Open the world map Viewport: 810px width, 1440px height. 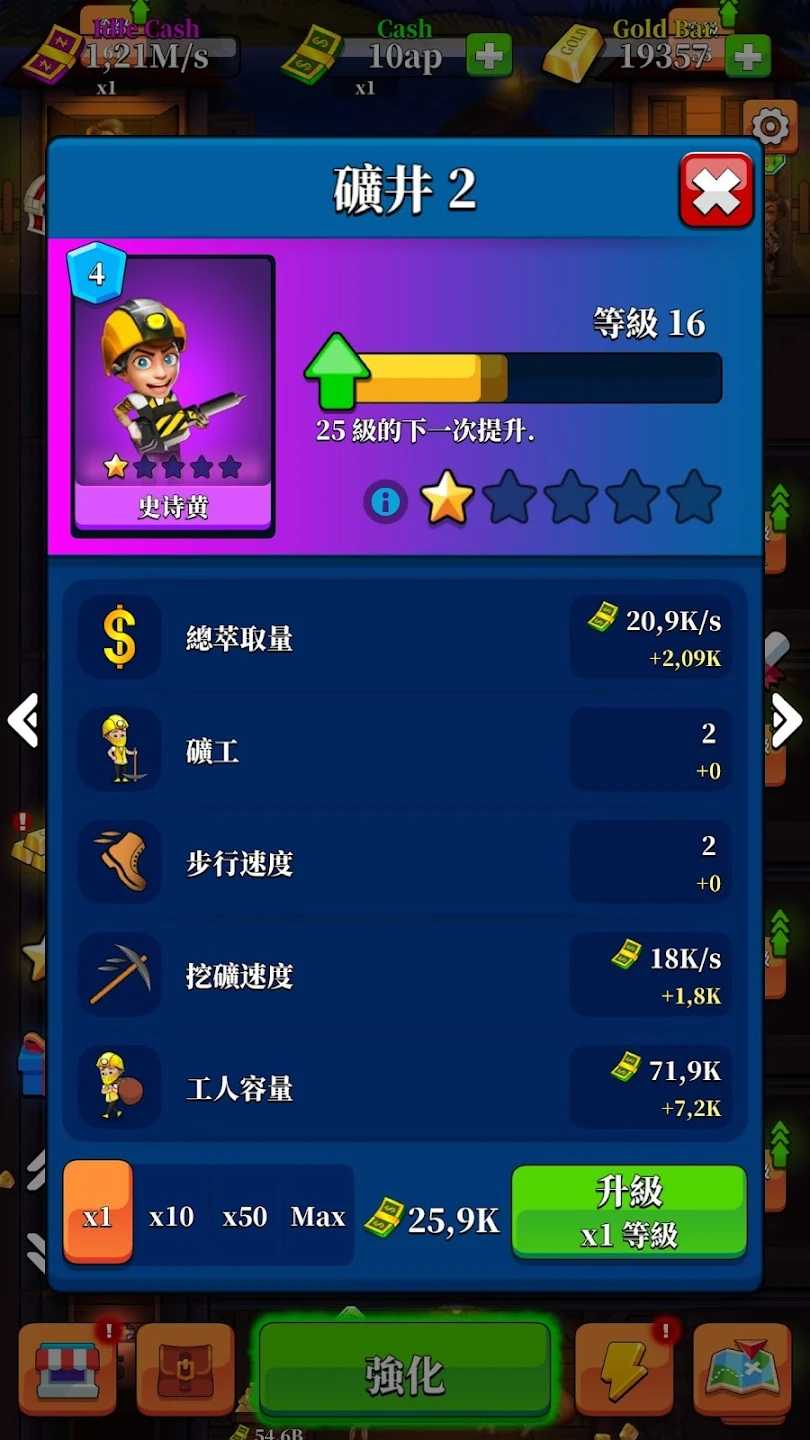[x=741, y=1371]
